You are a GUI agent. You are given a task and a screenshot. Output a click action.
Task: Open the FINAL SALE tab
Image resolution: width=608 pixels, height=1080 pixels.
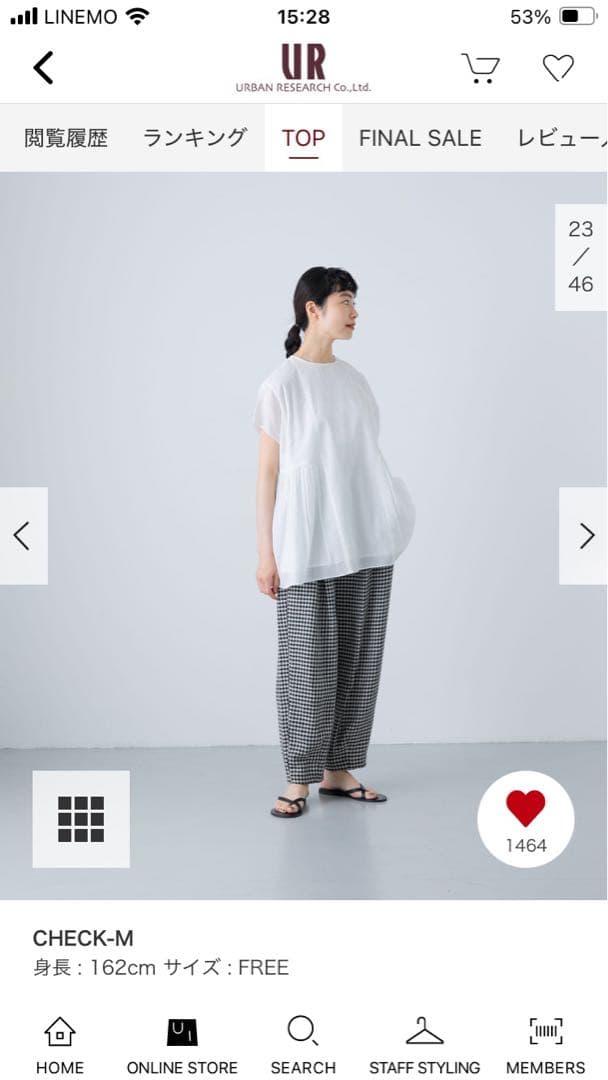pyautogui.click(x=420, y=138)
